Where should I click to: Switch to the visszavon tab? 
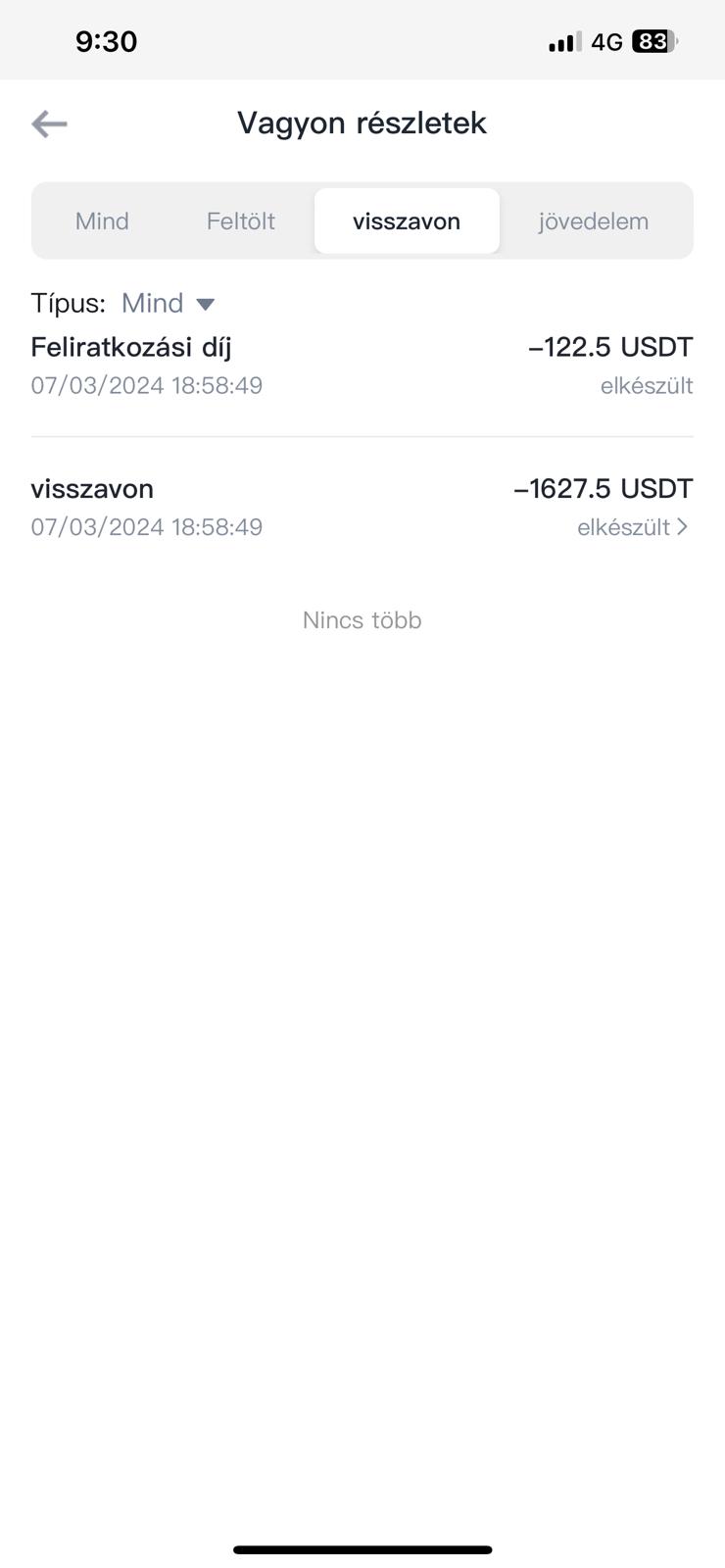[x=407, y=221]
